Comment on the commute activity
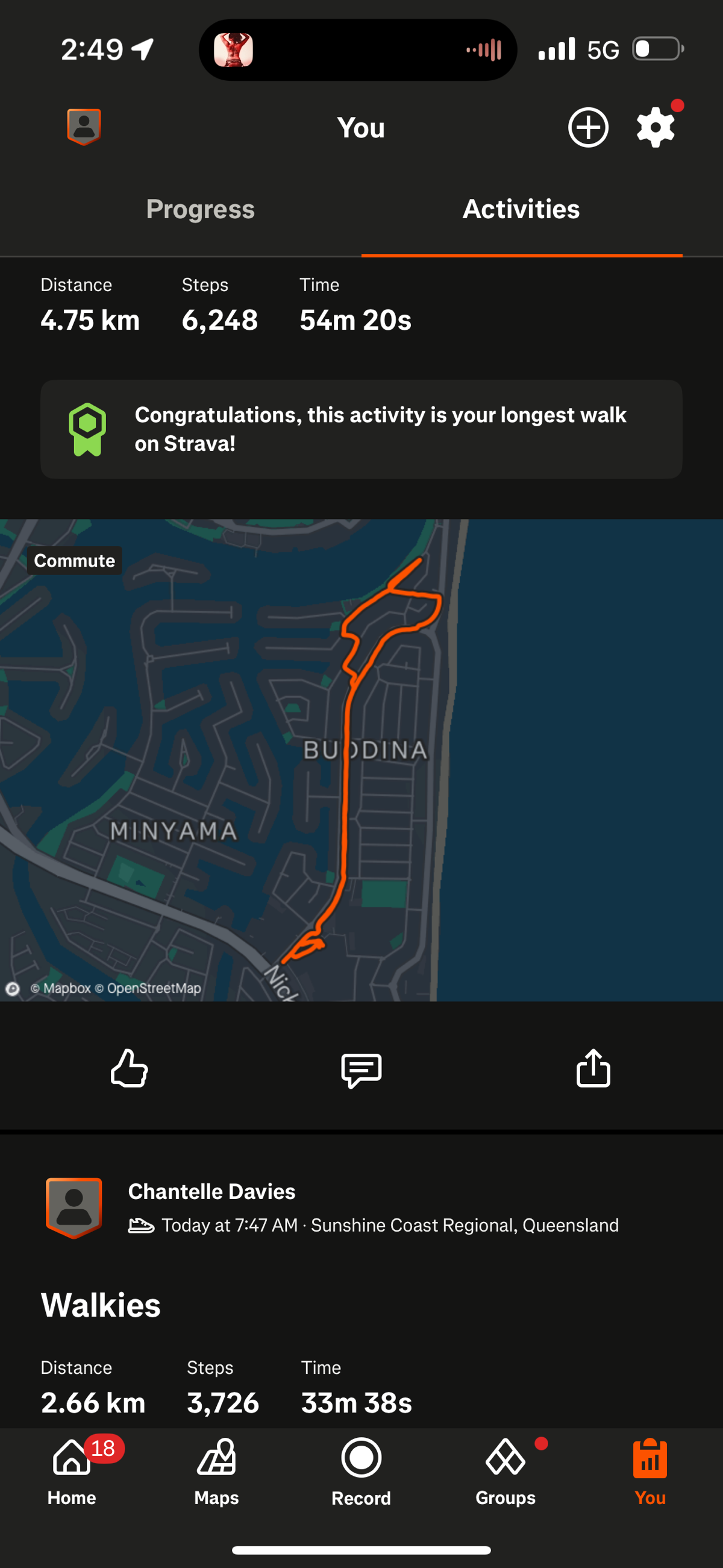 (x=361, y=1069)
